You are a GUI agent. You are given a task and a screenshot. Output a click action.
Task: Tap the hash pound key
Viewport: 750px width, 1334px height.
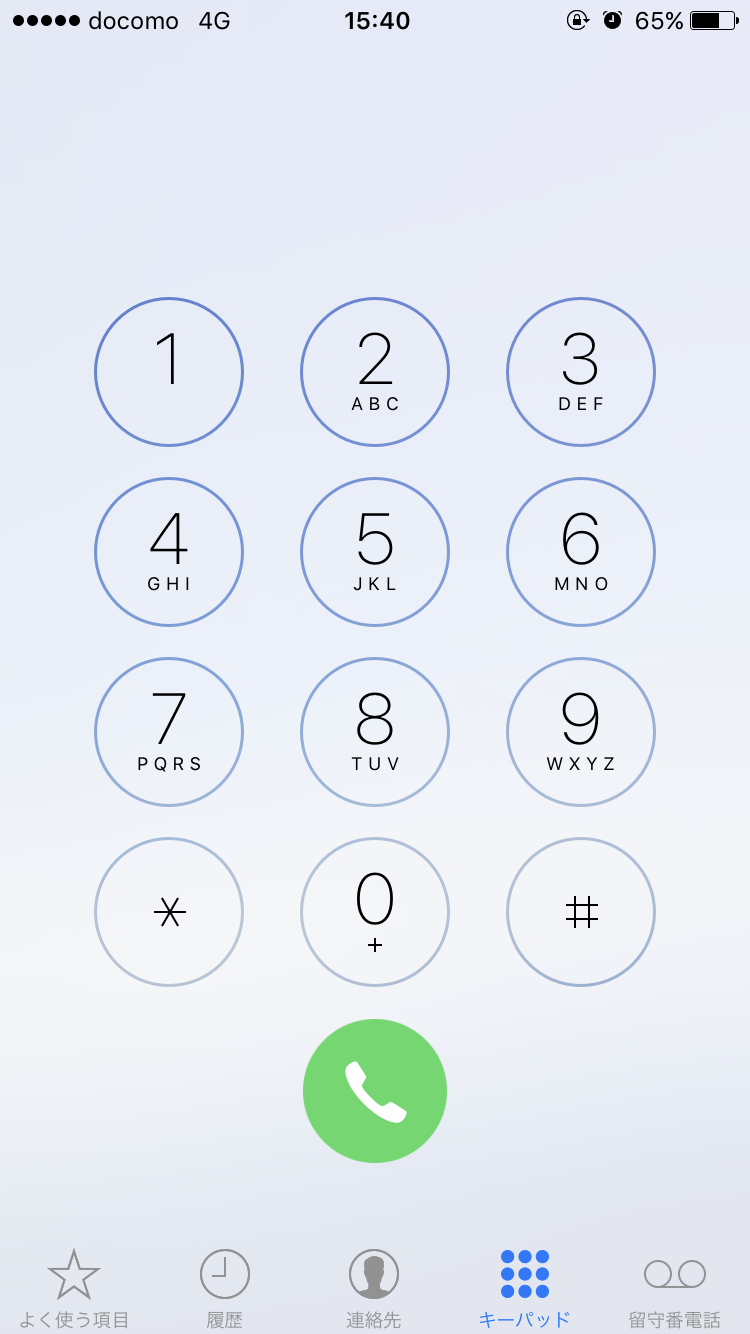click(x=581, y=912)
